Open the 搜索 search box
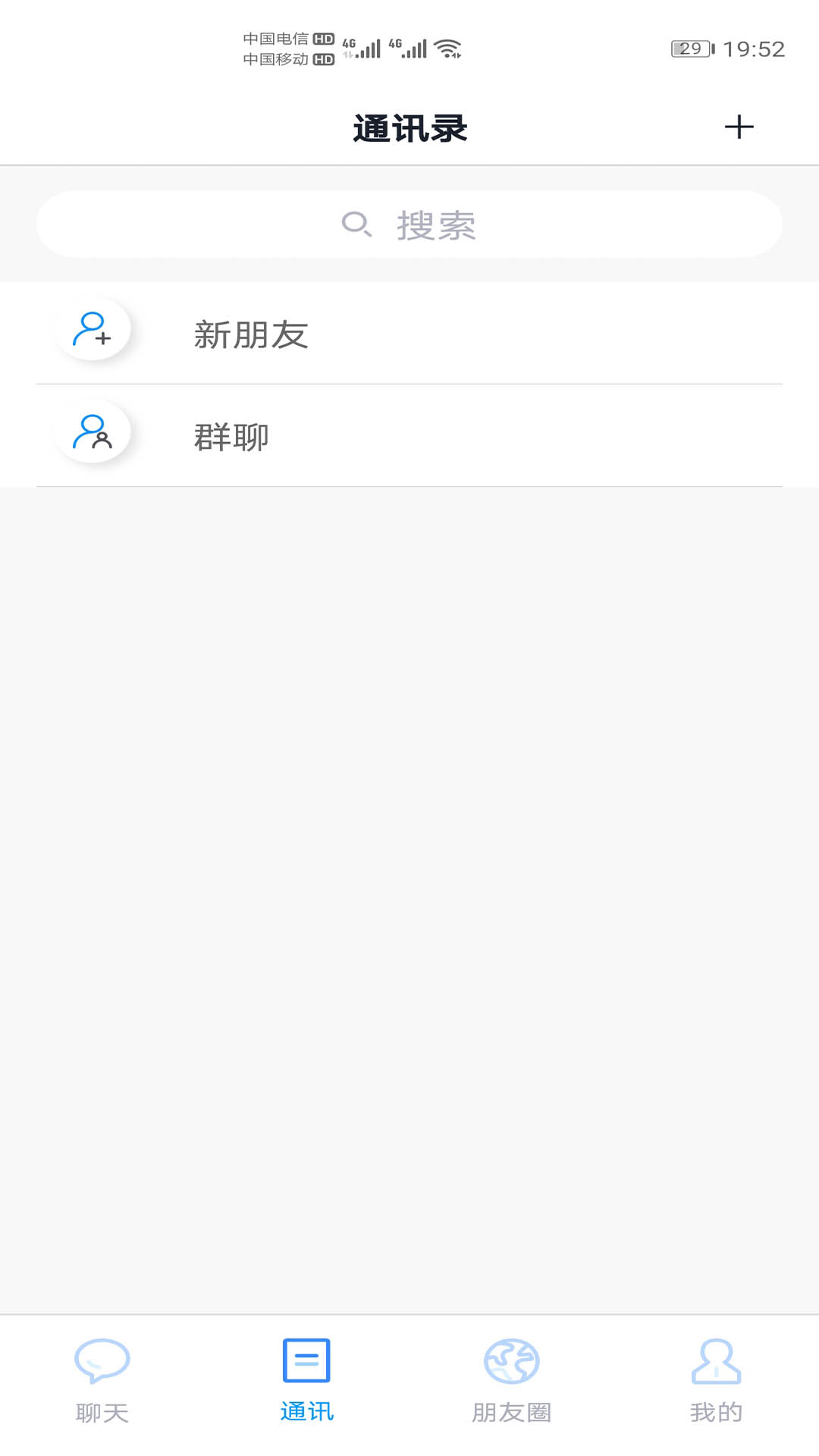 click(409, 224)
